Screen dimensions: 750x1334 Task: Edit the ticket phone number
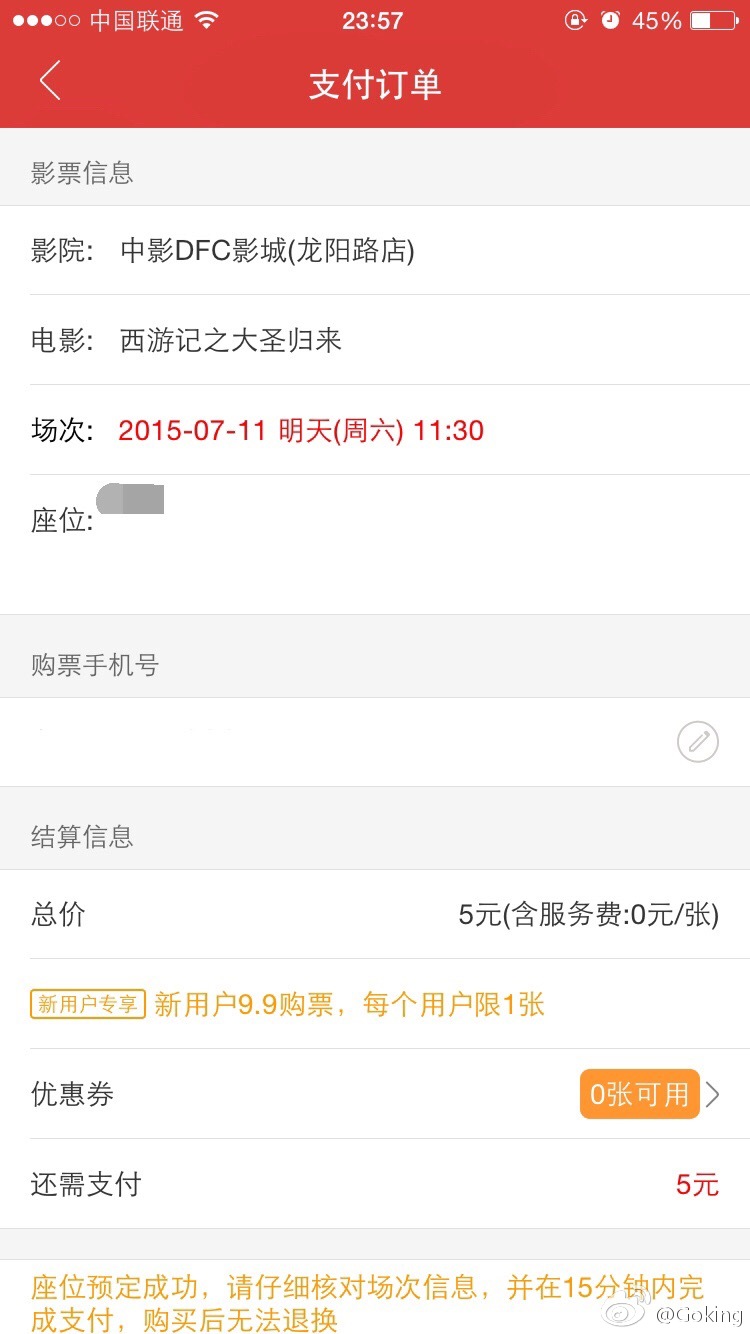(x=698, y=742)
